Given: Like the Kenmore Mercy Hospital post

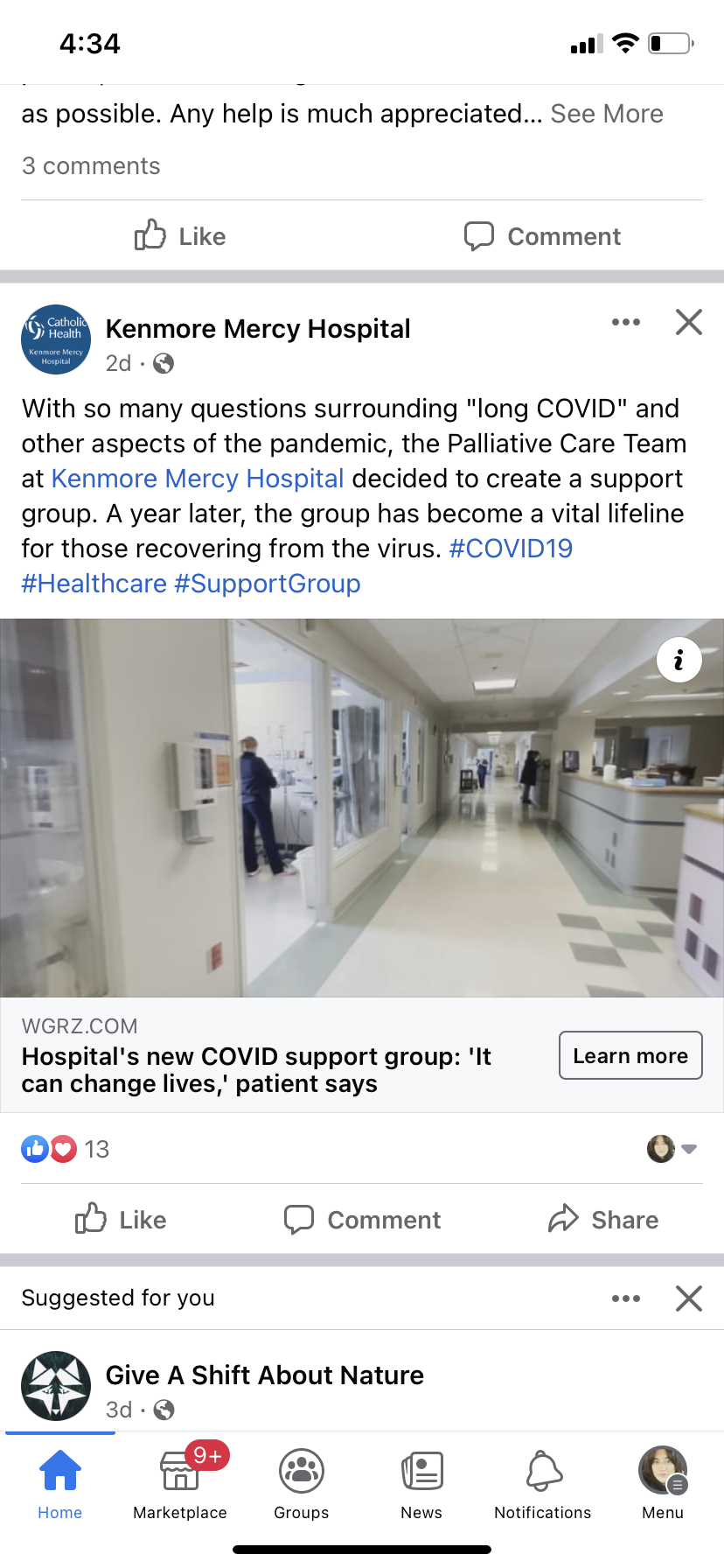Looking at the screenshot, I should (x=121, y=1220).
